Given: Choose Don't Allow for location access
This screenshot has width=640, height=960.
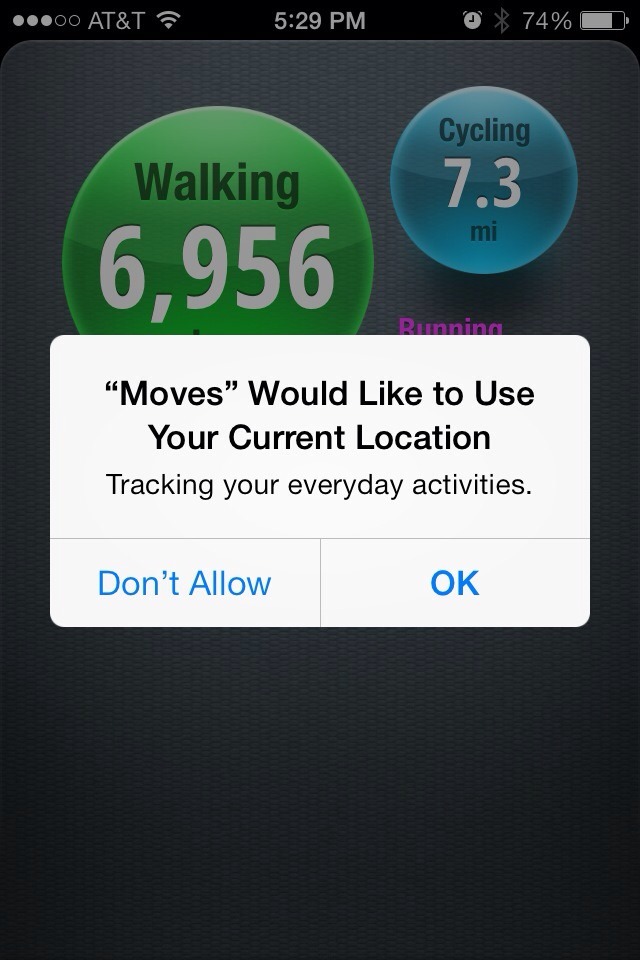Looking at the screenshot, I should pyautogui.click(x=185, y=583).
